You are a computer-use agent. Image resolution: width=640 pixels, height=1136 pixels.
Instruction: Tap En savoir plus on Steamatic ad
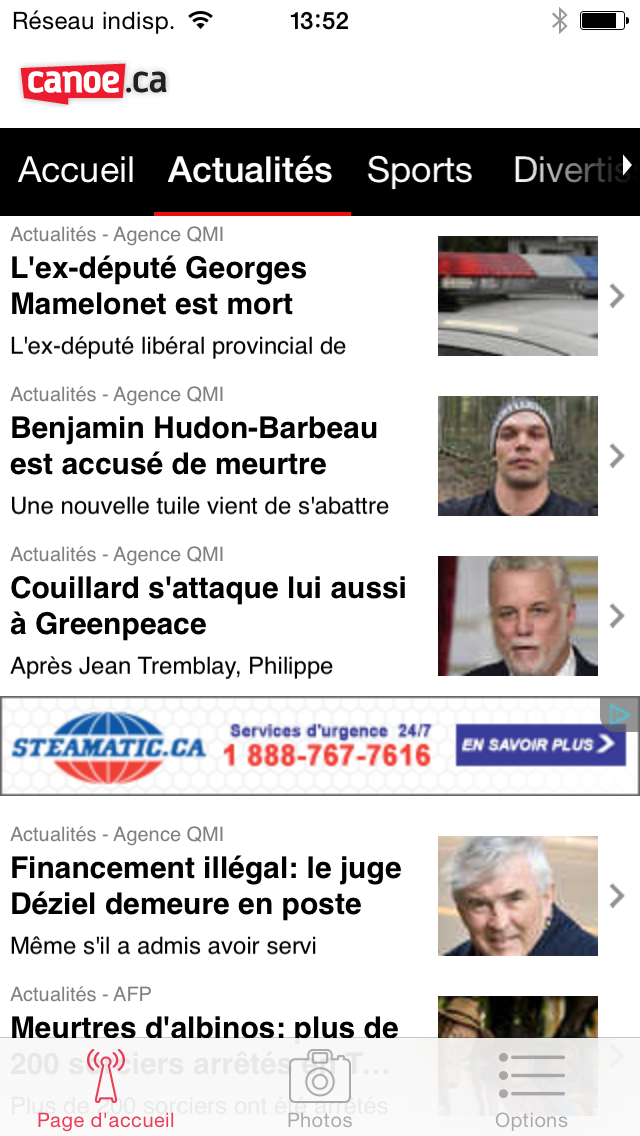tap(540, 745)
